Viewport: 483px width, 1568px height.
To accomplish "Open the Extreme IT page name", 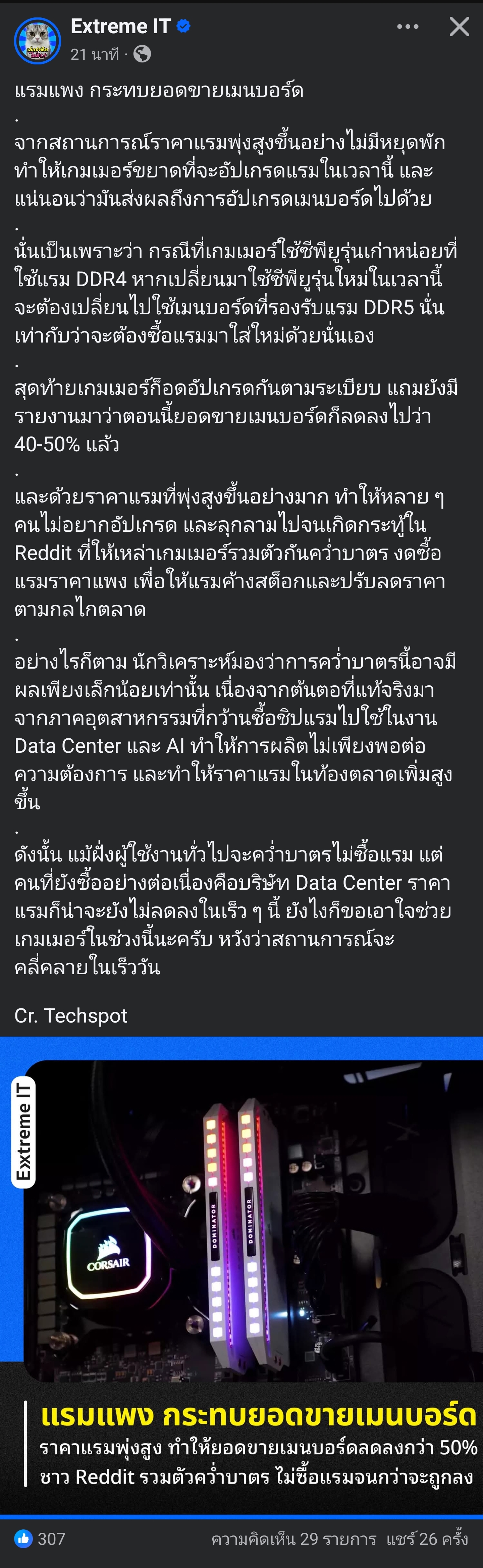I will pyautogui.click(x=120, y=26).
